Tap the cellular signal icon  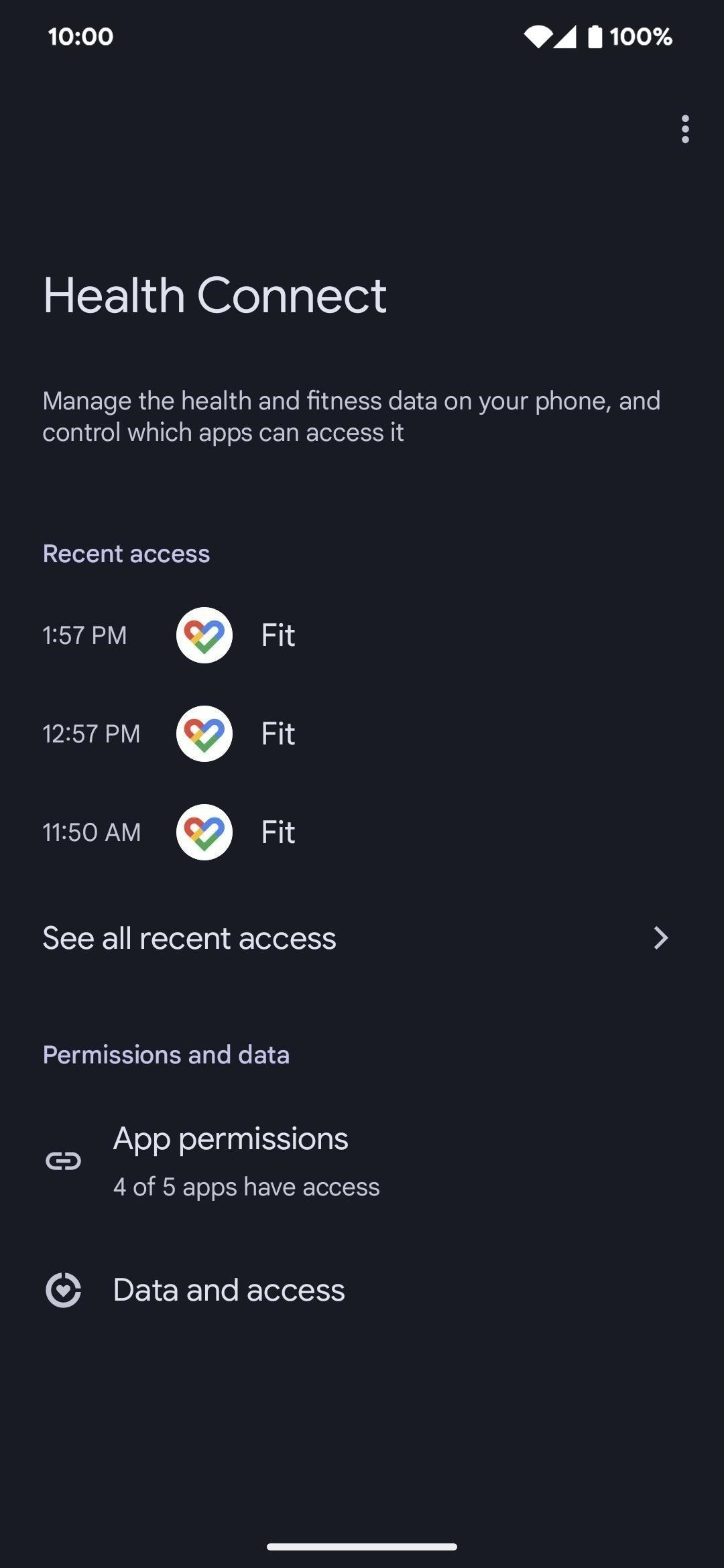pyautogui.click(x=564, y=37)
